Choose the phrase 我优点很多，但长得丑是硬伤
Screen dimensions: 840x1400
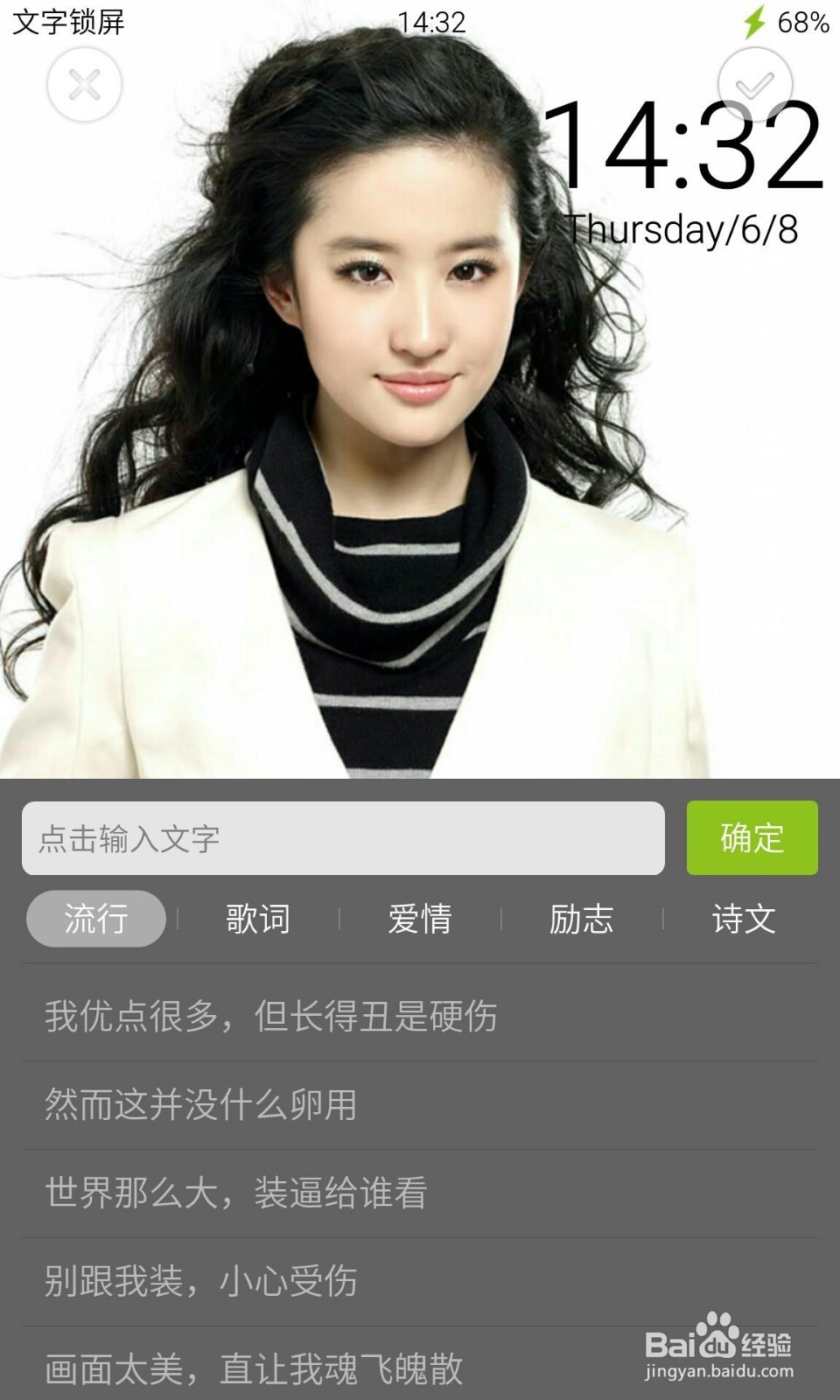pos(271,1017)
